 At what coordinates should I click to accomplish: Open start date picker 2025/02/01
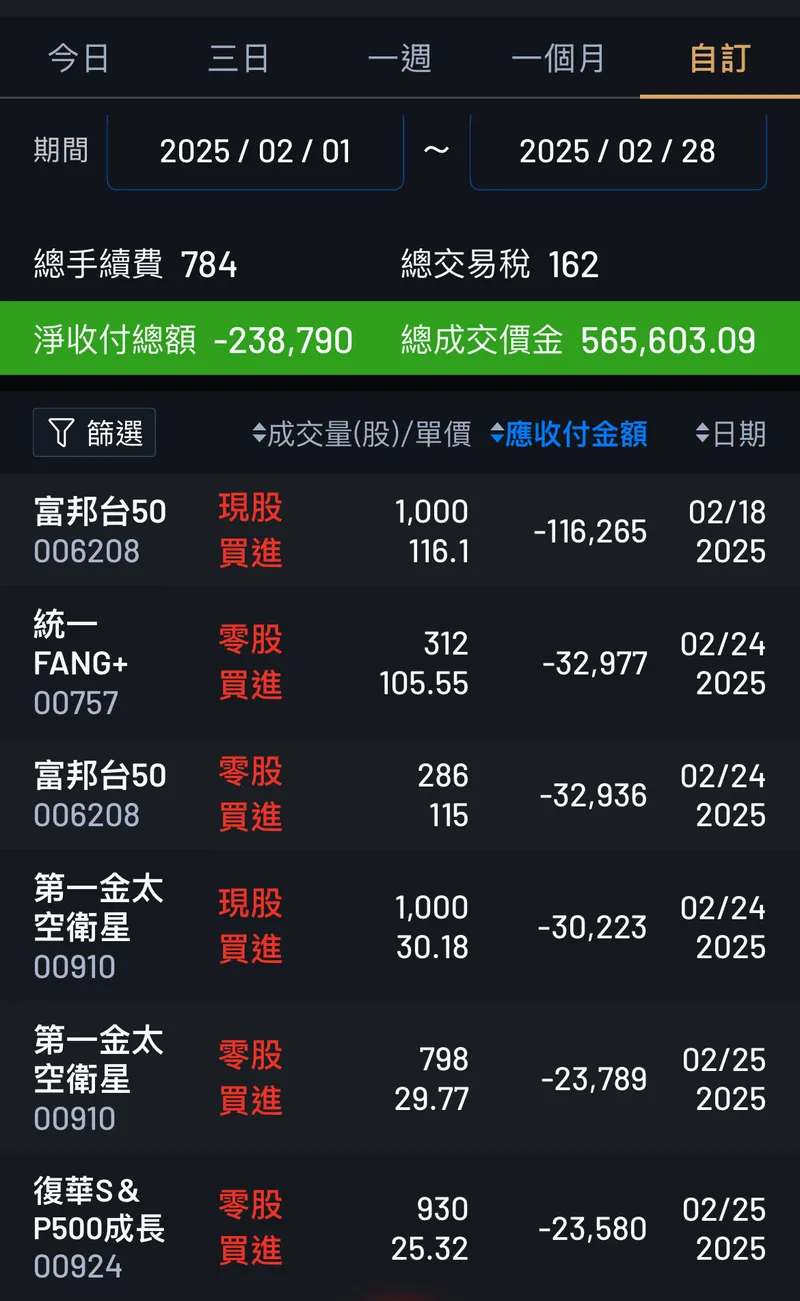click(x=255, y=151)
